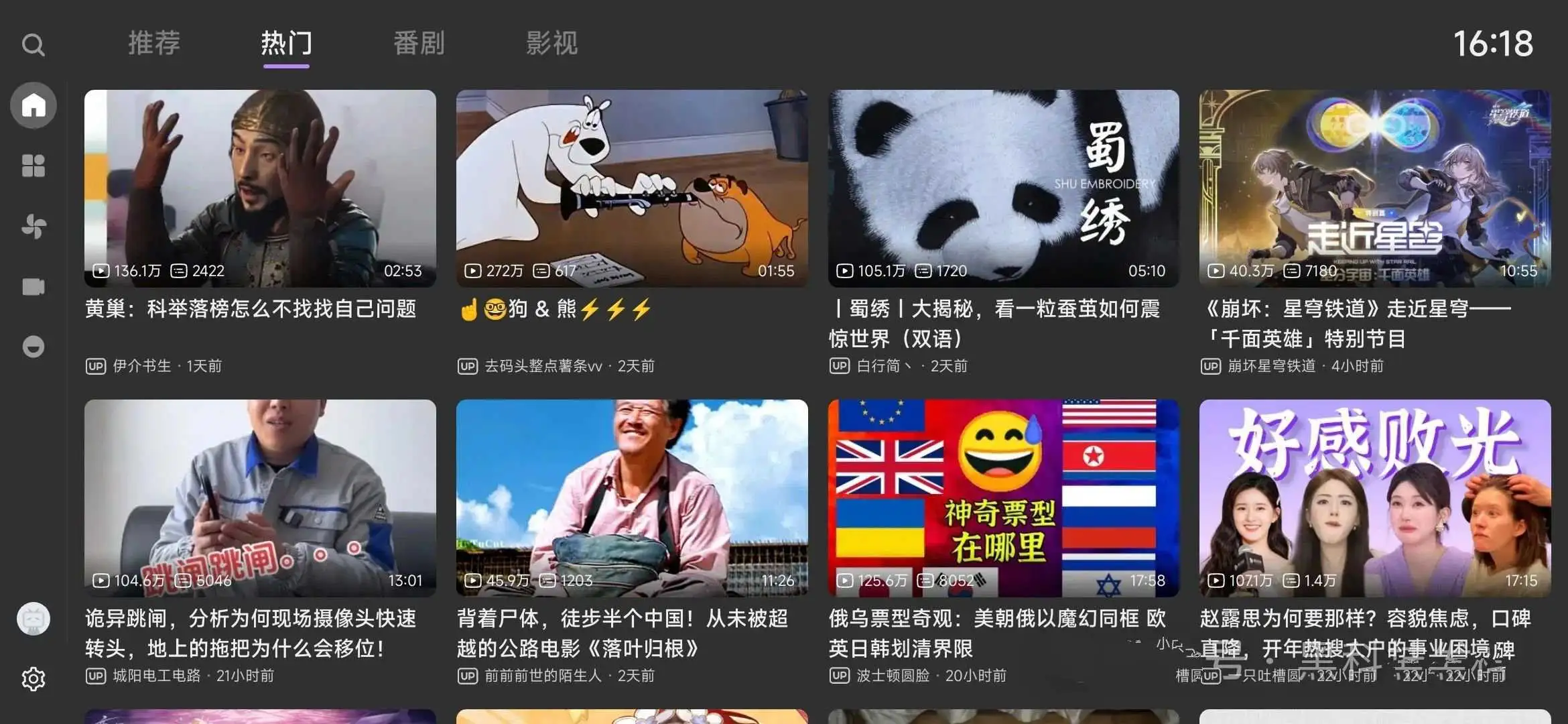Open the user avatar in sidebar
The width and height of the screenshot is (1568, 724).
[34, 619]
